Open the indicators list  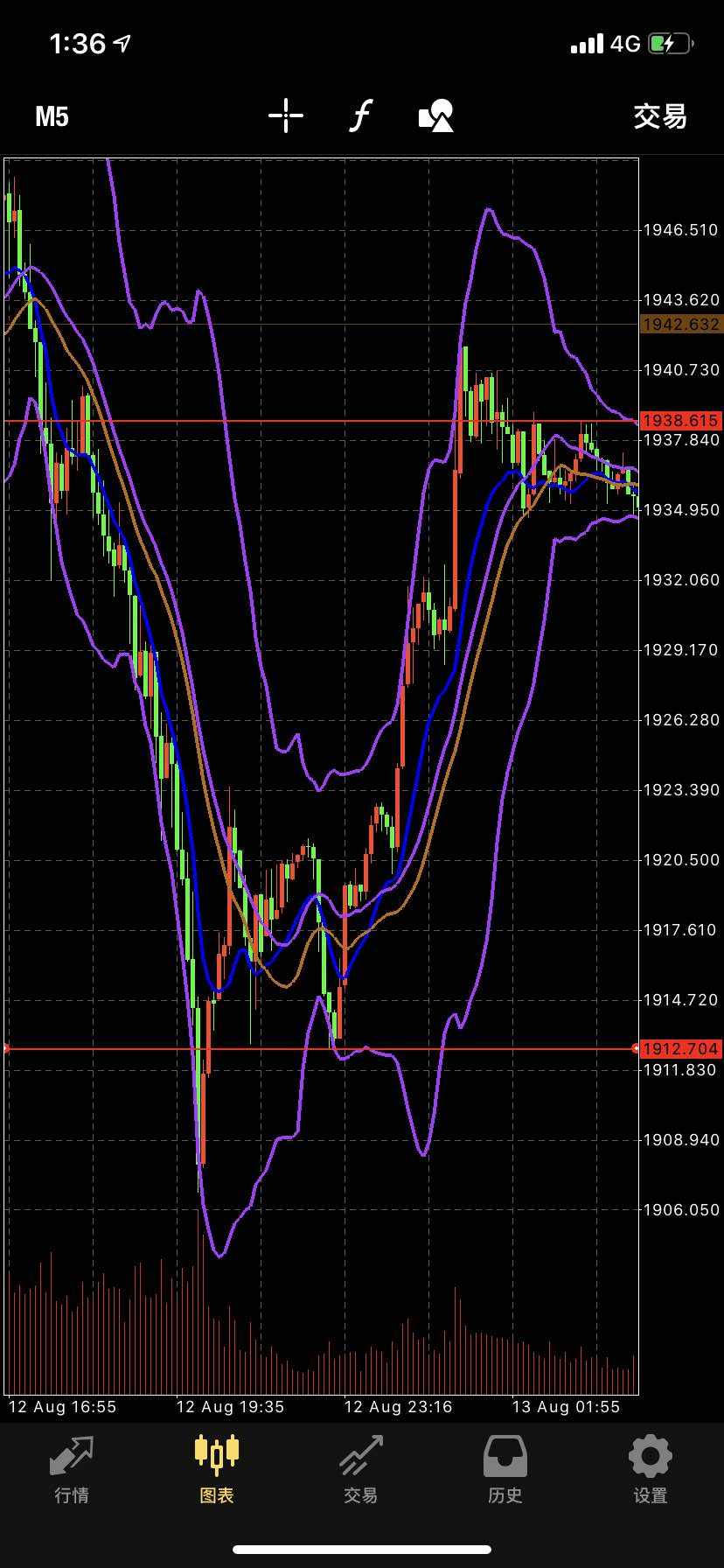tap(360, 115)
